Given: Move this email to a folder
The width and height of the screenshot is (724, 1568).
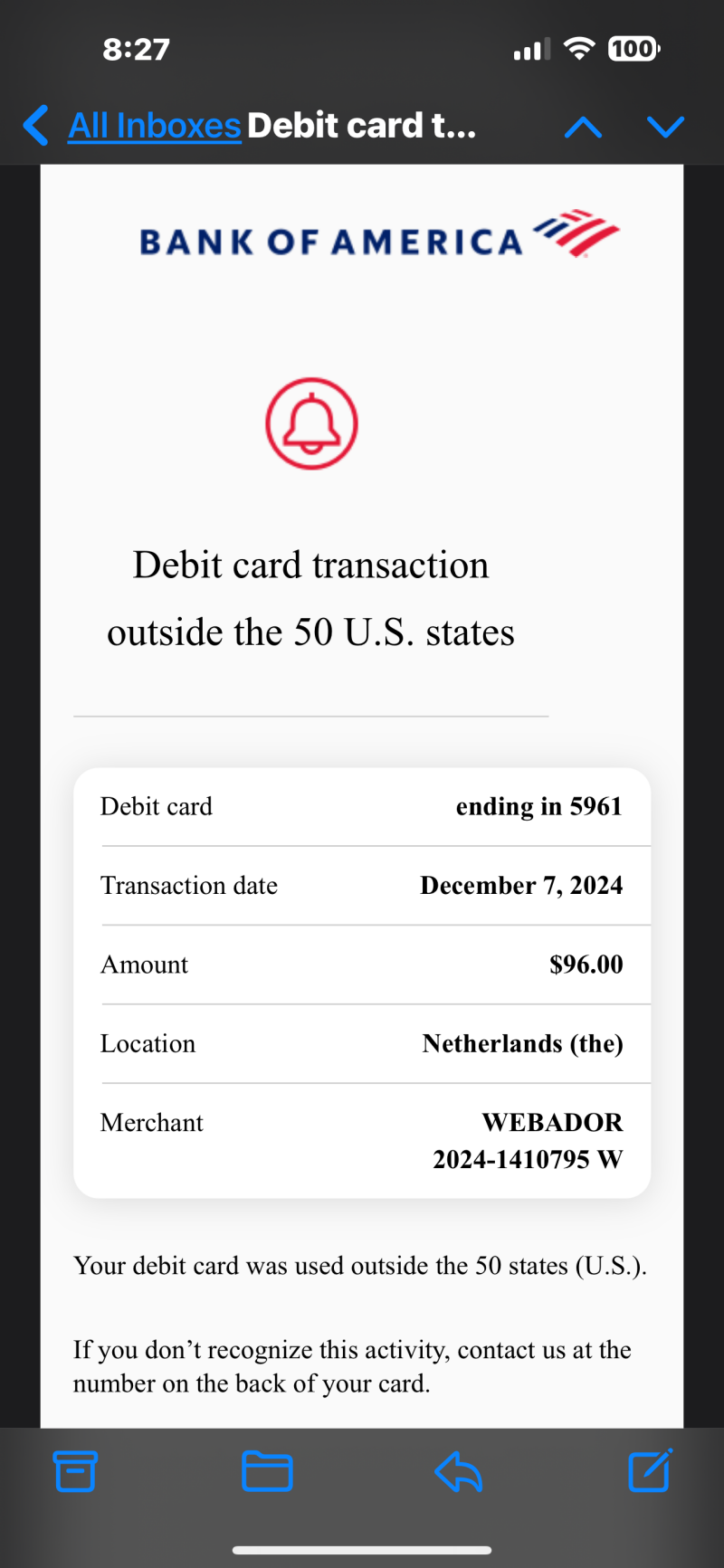Looking at the screenshot, I should point(267,1470).
